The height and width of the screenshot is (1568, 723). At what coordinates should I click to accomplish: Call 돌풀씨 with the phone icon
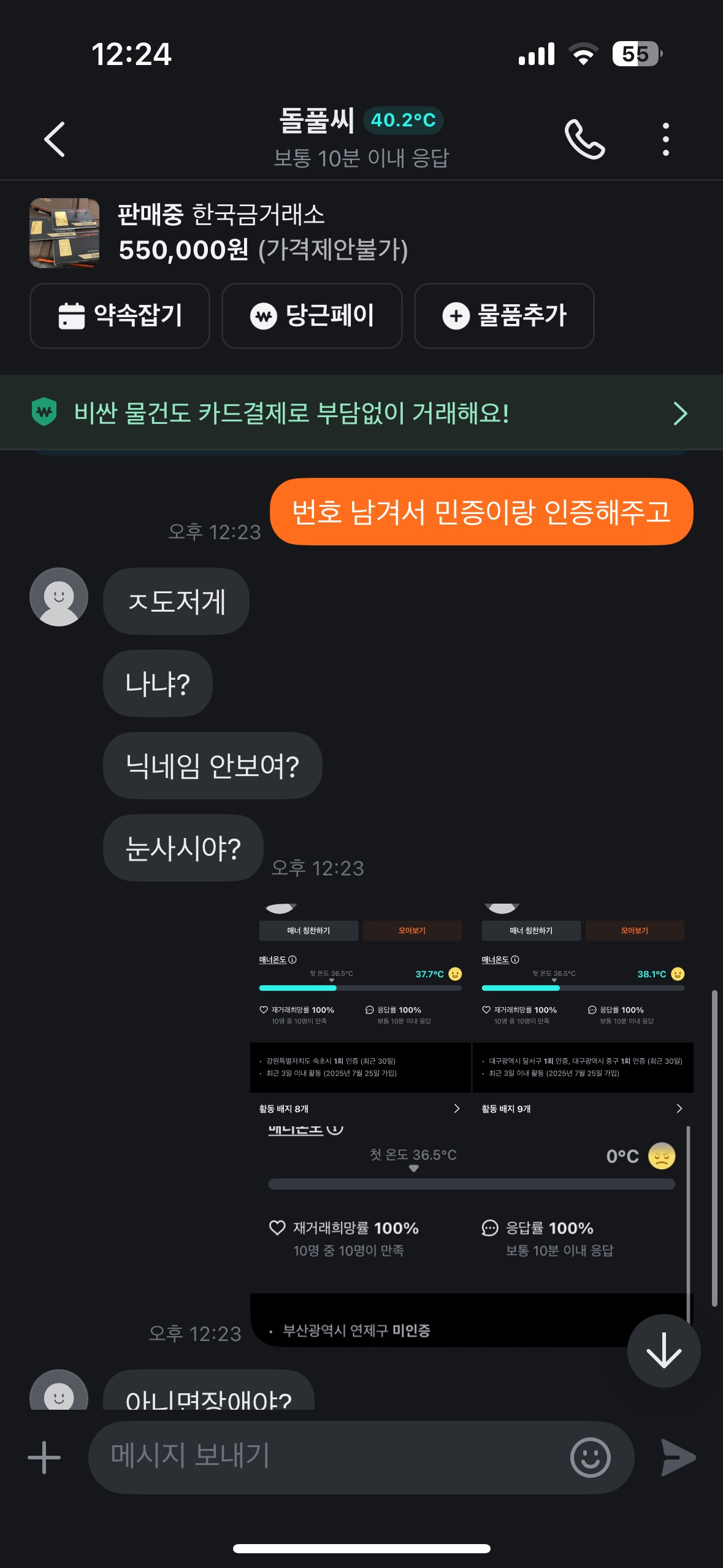(x=584, y=139)
